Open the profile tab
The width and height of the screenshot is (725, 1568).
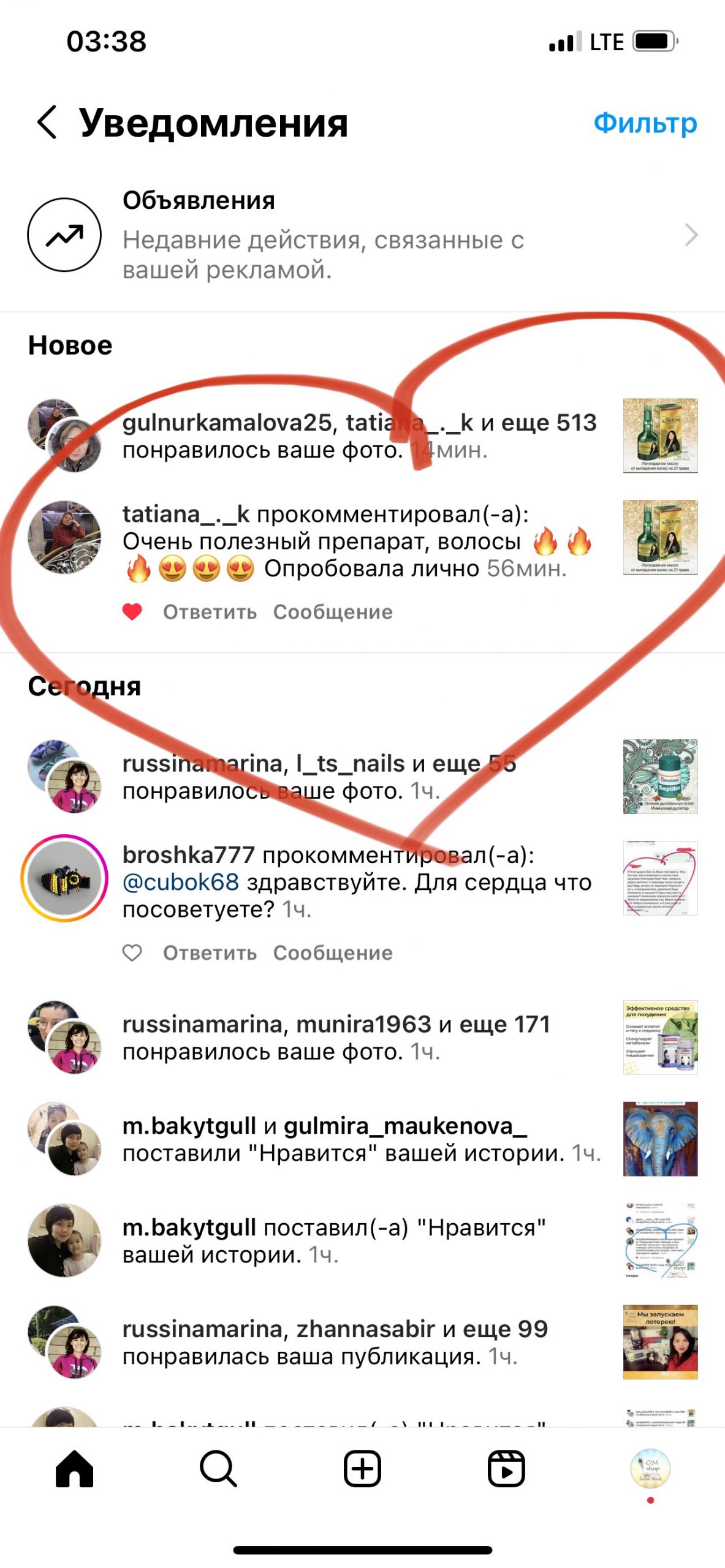650,1468
